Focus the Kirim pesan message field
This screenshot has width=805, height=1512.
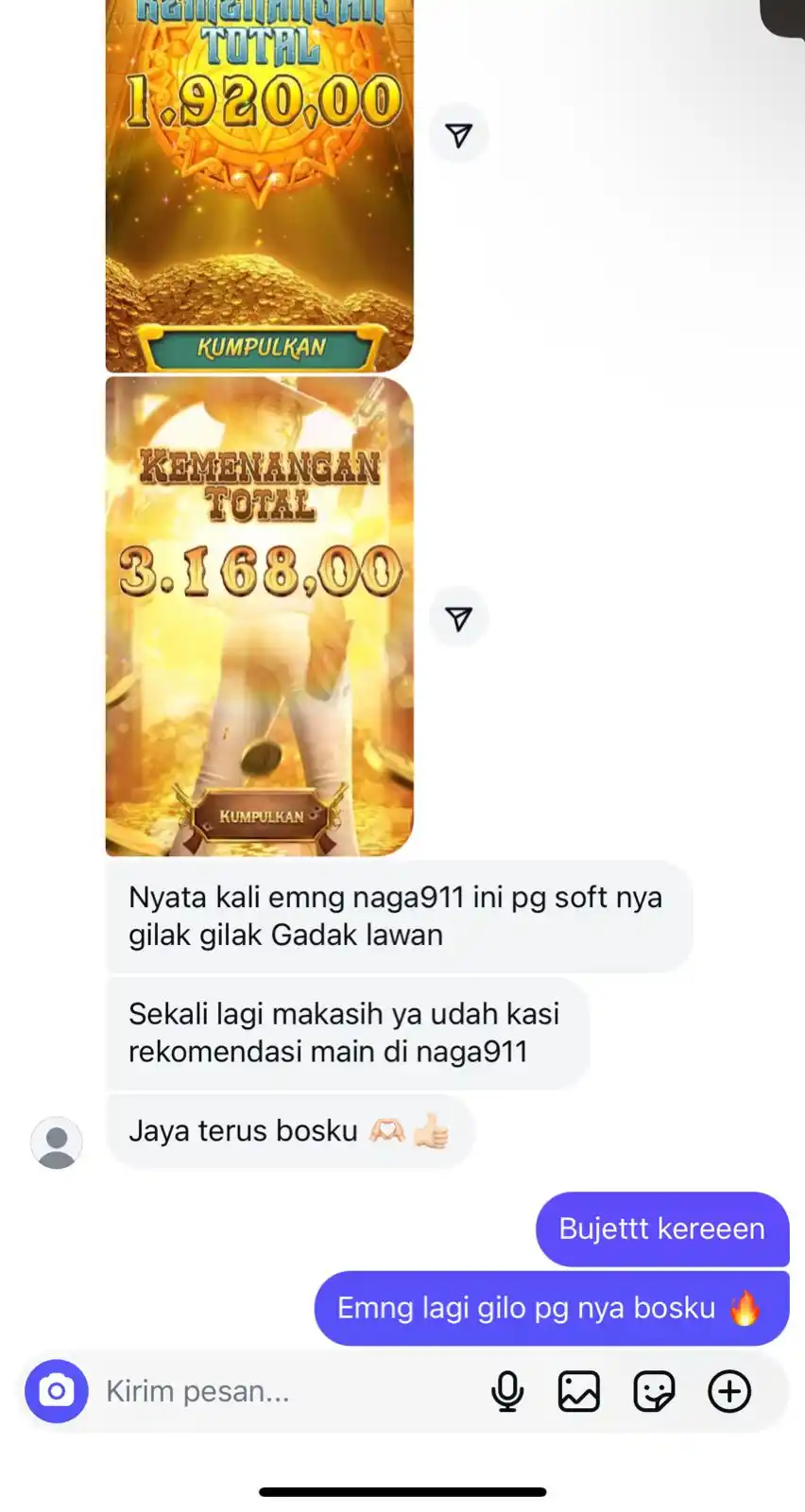point(283,1391)
